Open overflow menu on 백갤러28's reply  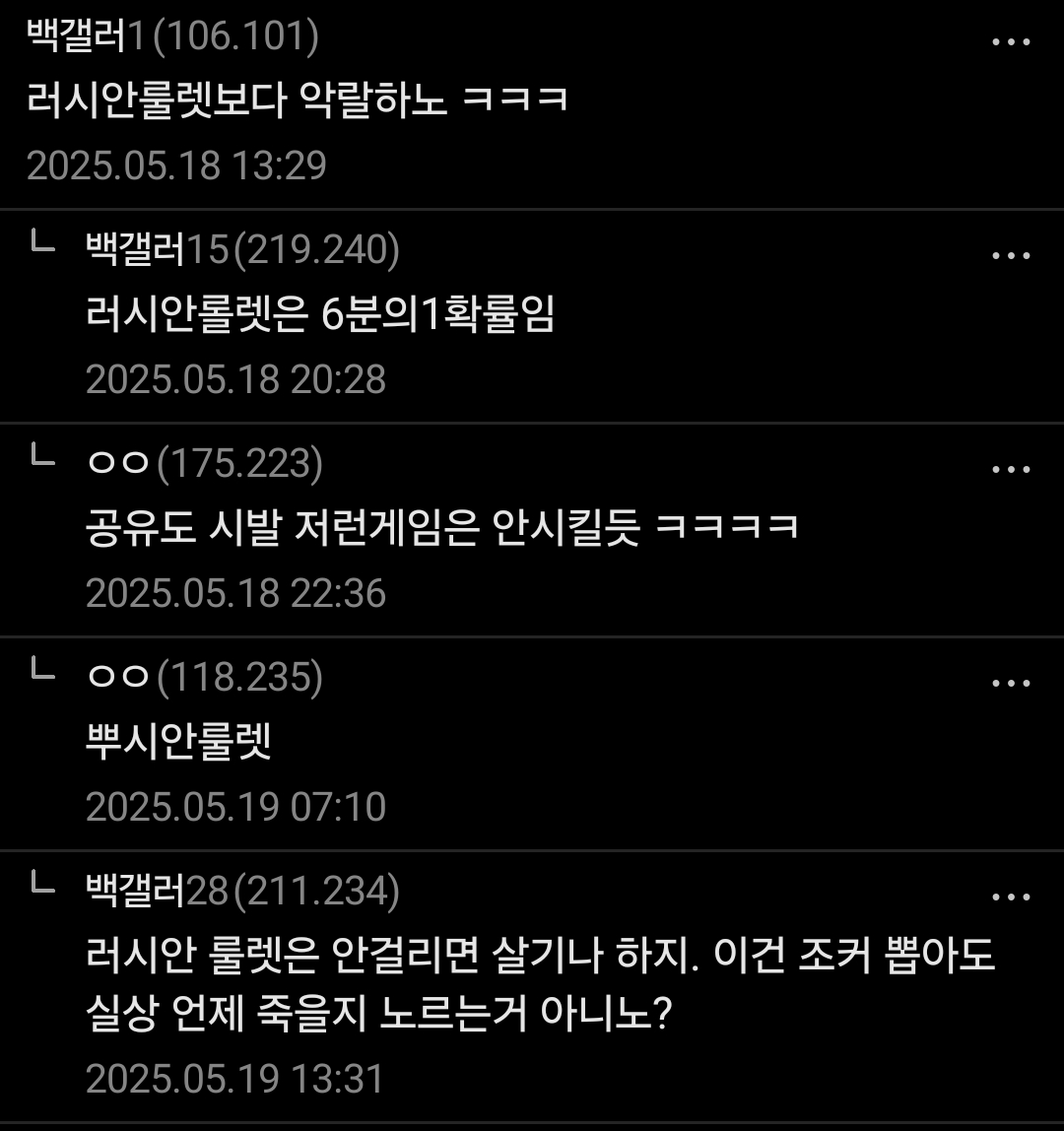pos(1010,898)
